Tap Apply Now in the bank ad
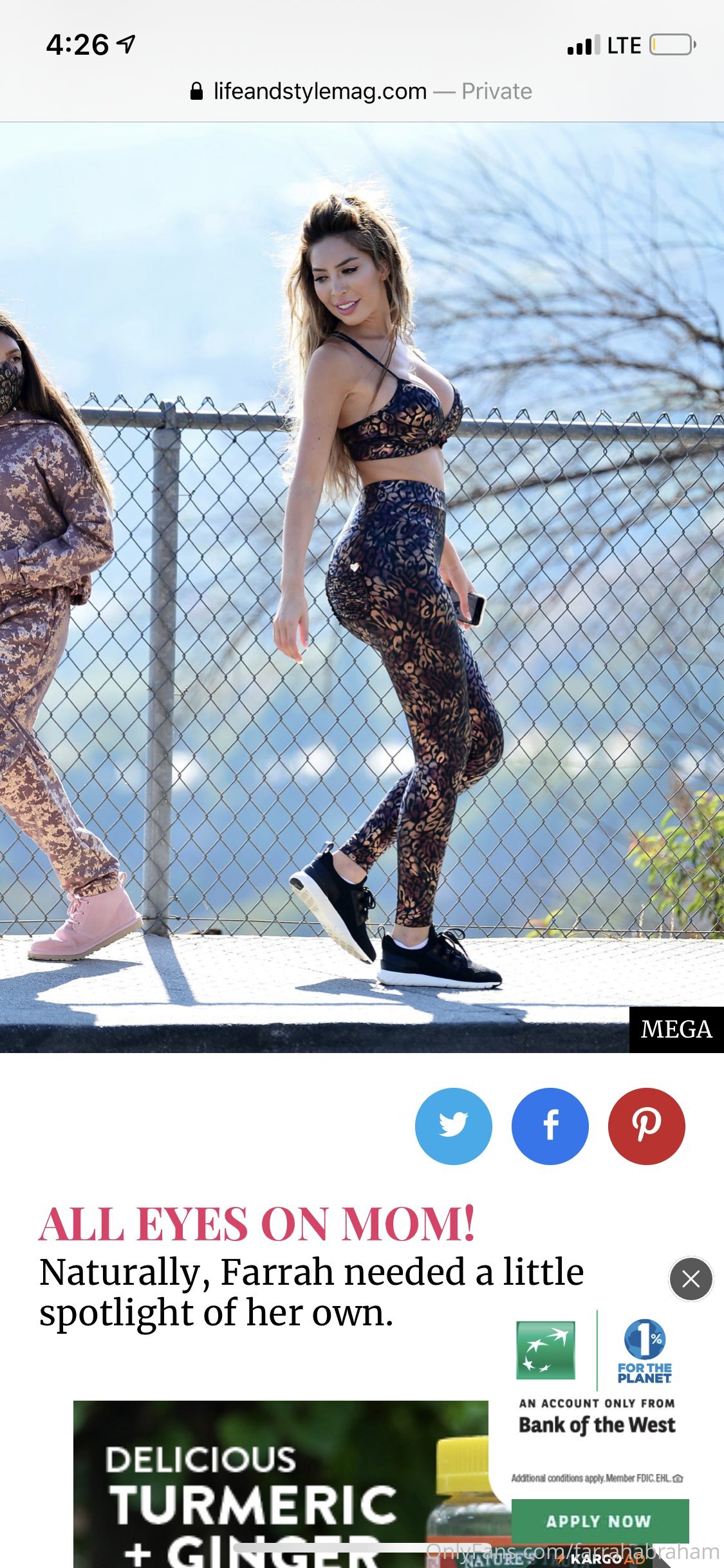Screen dimensions: 724x1568 (600, 1521)
